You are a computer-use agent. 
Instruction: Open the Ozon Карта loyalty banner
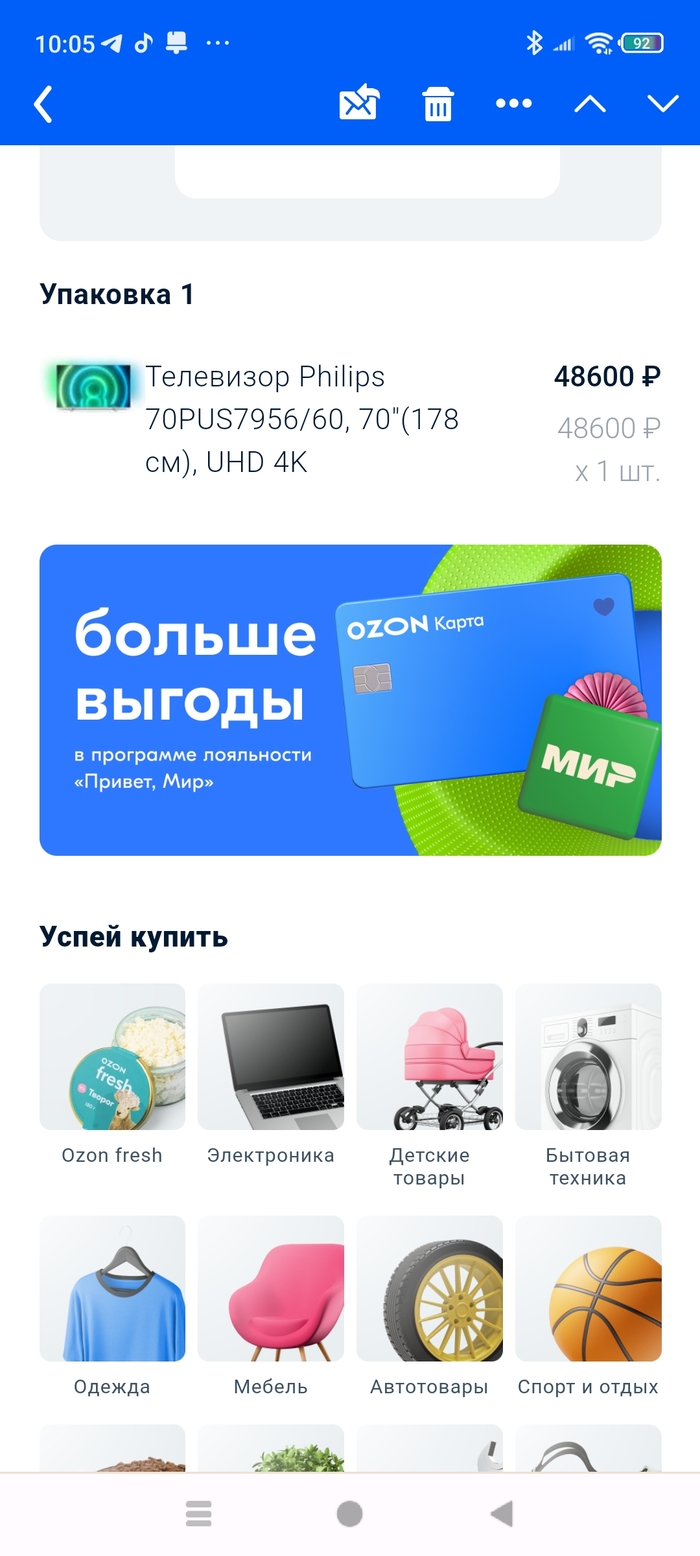(x=350, y=699)
